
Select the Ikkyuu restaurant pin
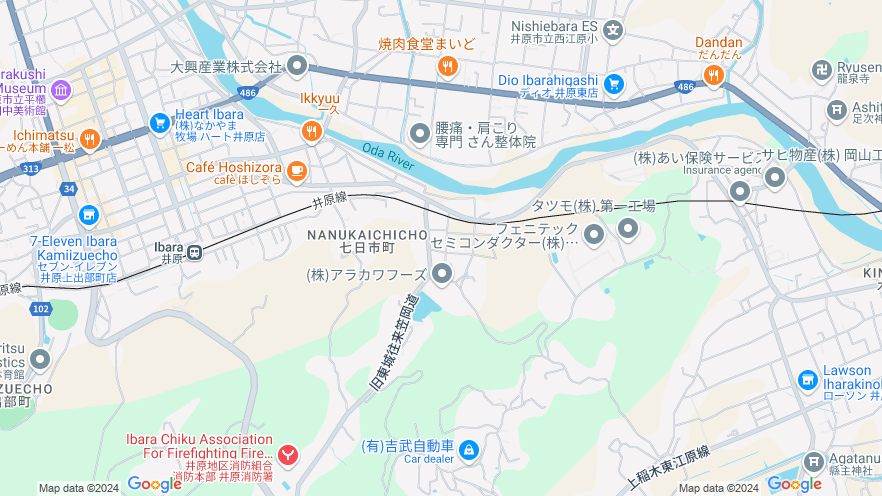tap(311, 131)
